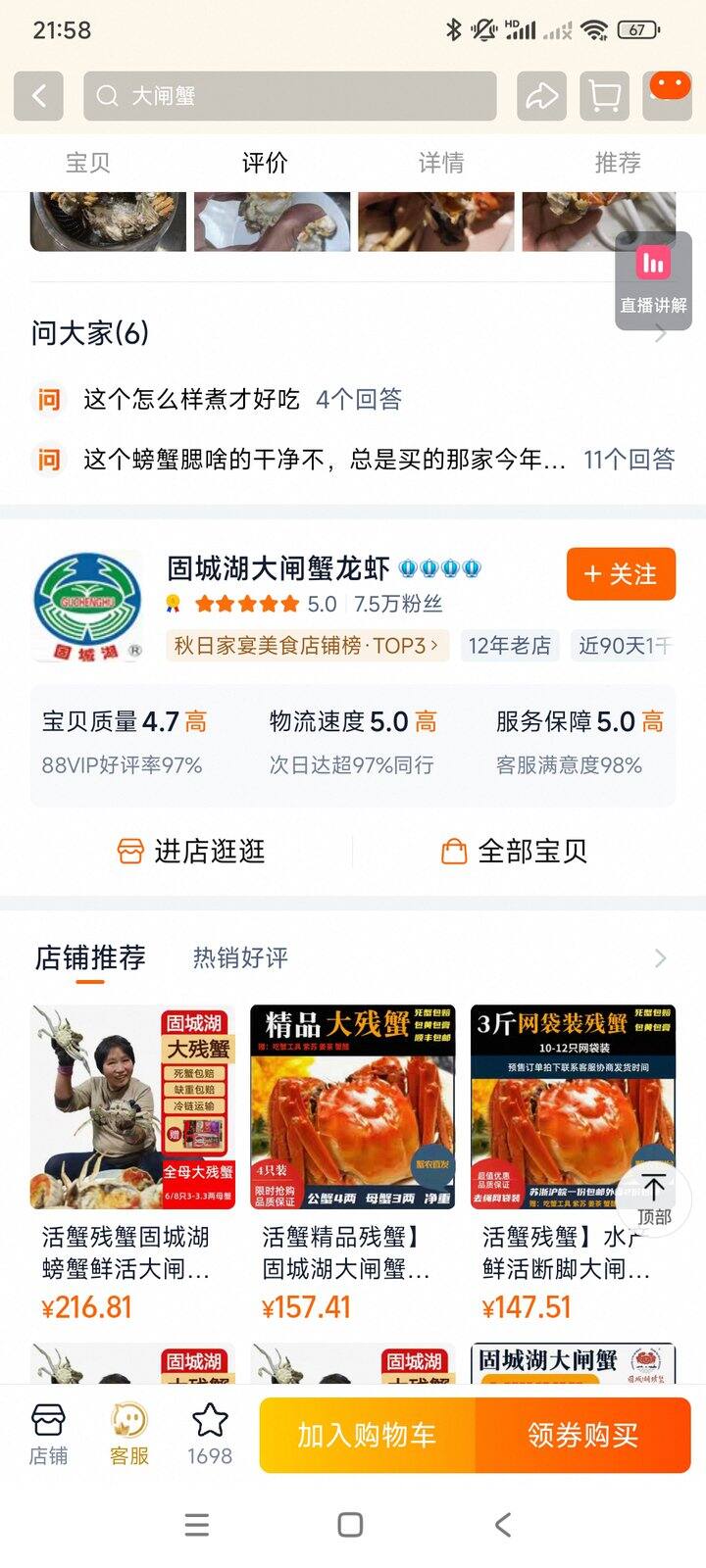Open 活蟹精品残蟹 product at ¥157.41
This screenshot has height=1568, width=706.
[x=352, y=1161]
